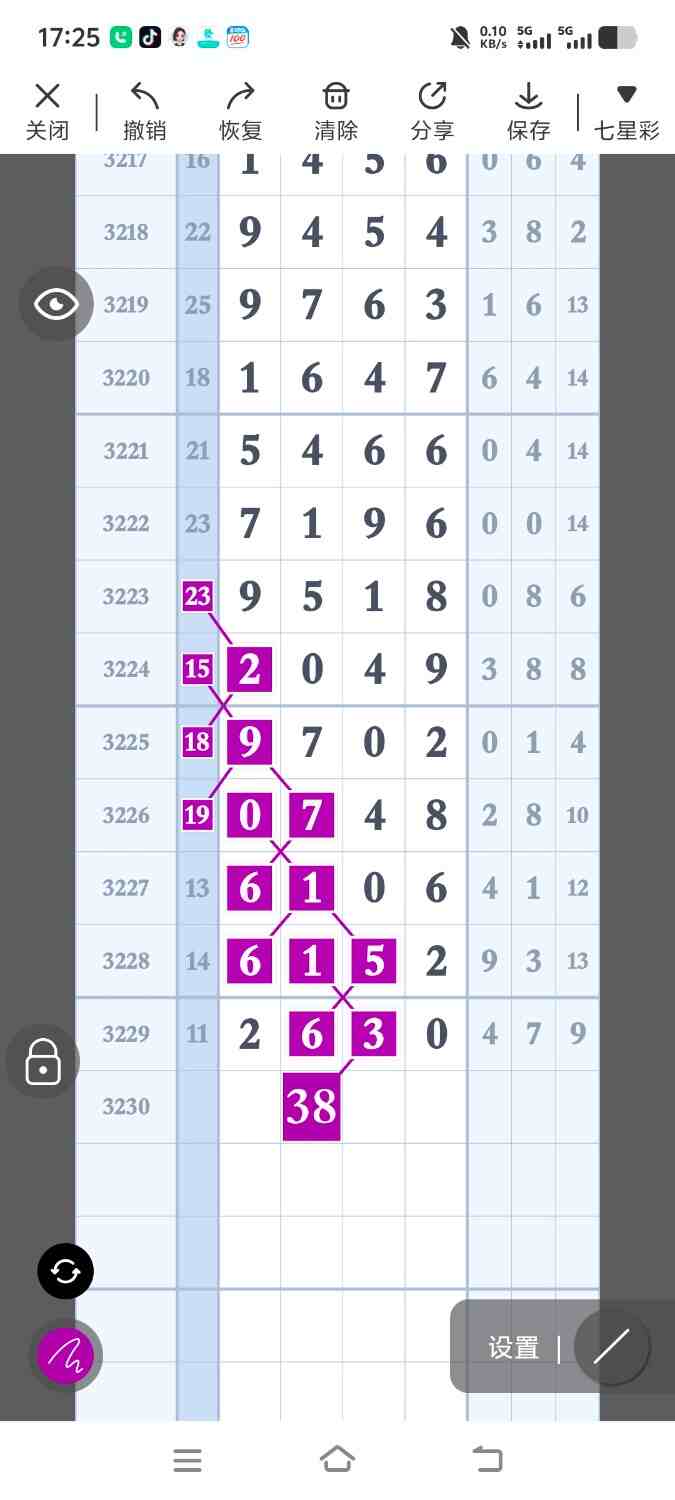Undo the last drawing action
Image resolution: width=675 pixels, height=1500 pixels.
click(144, 110)
